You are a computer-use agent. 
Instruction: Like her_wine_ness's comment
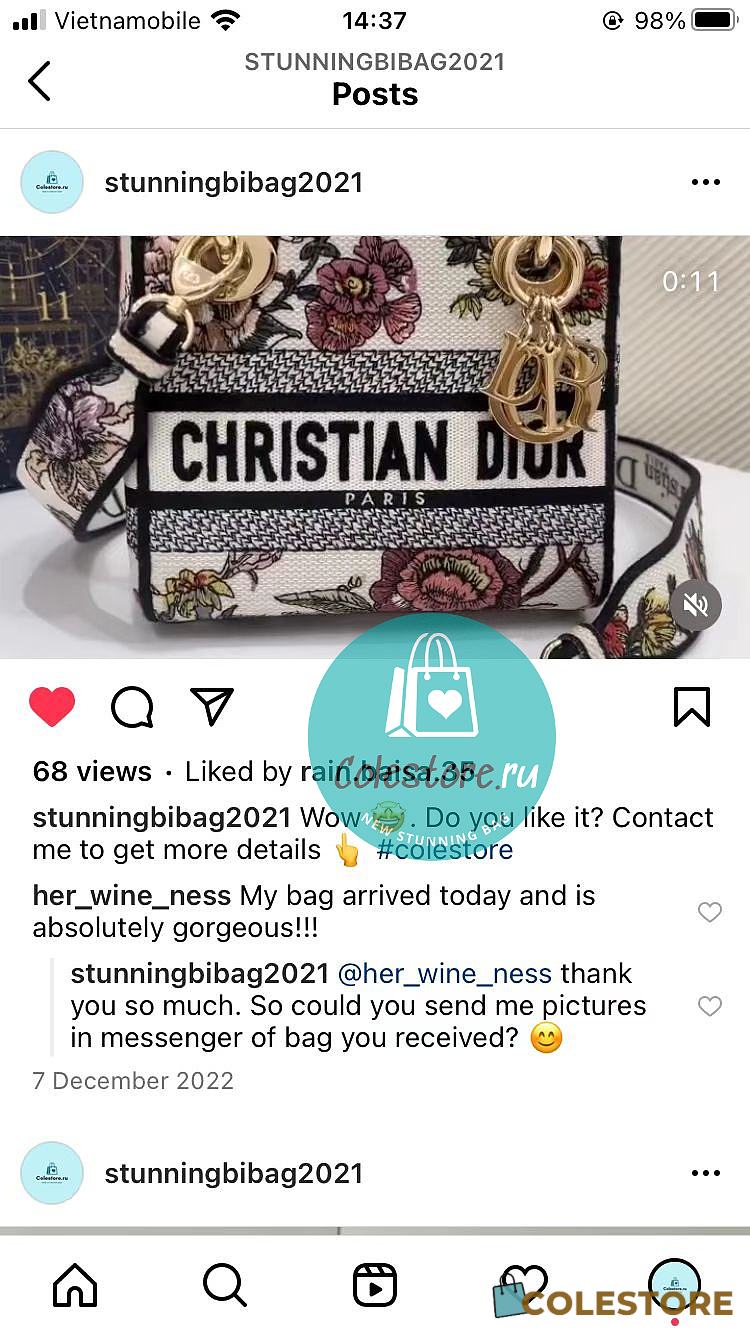point(709,911)
